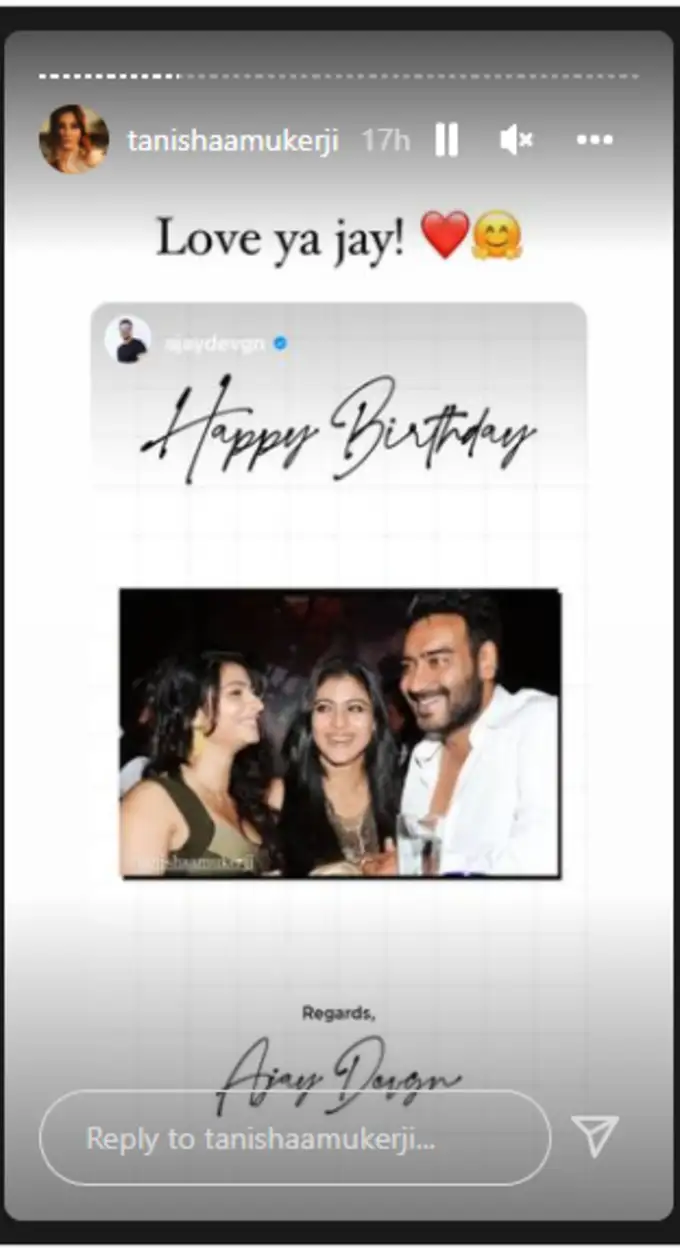The image size is (680, 1249).
Task: Open tanishaamukerji's profile picture
Action: [x=74, y=139]
